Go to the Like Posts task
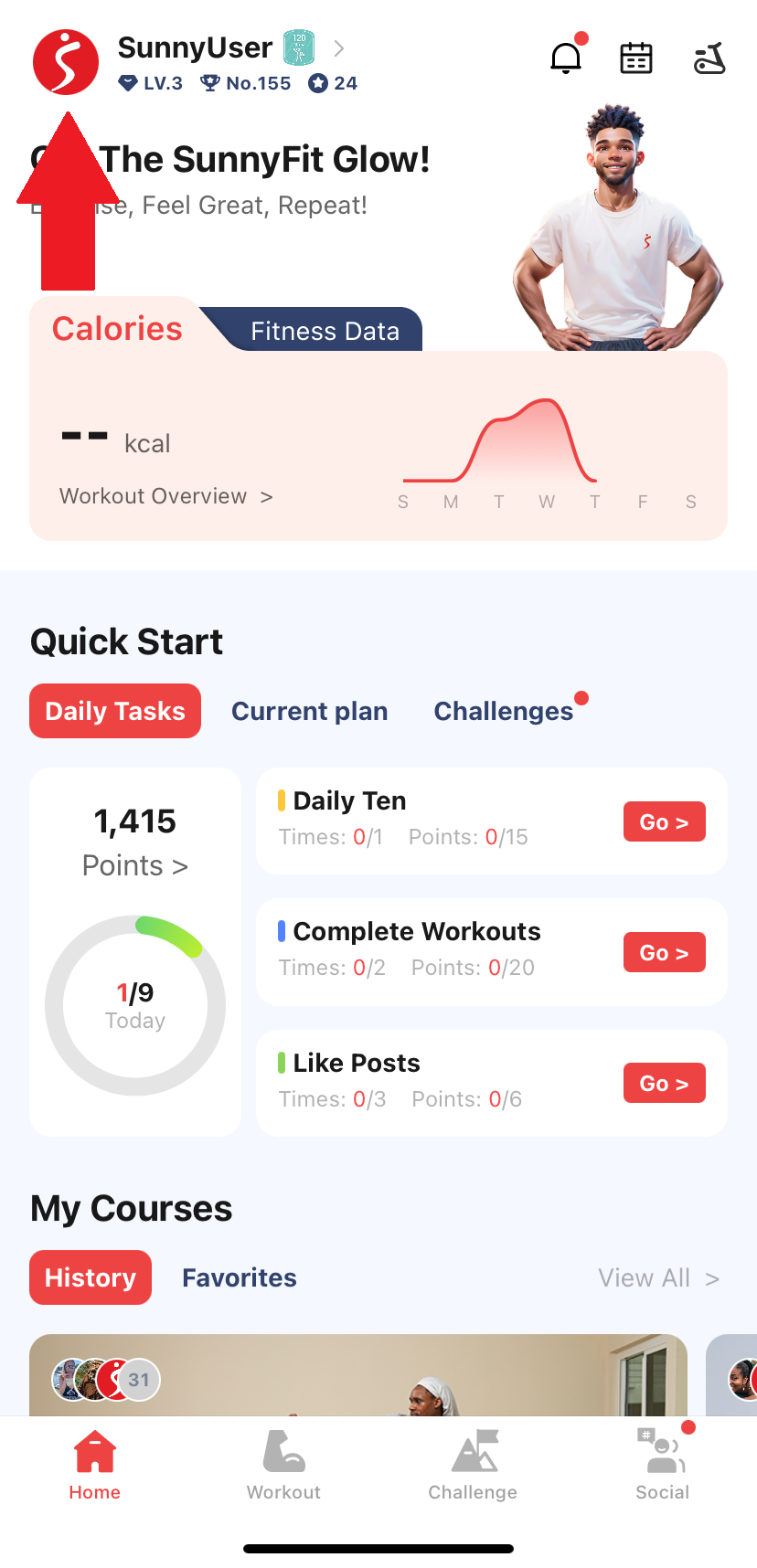This screenshot has height=1568, width=757. tap(665, 1083)
